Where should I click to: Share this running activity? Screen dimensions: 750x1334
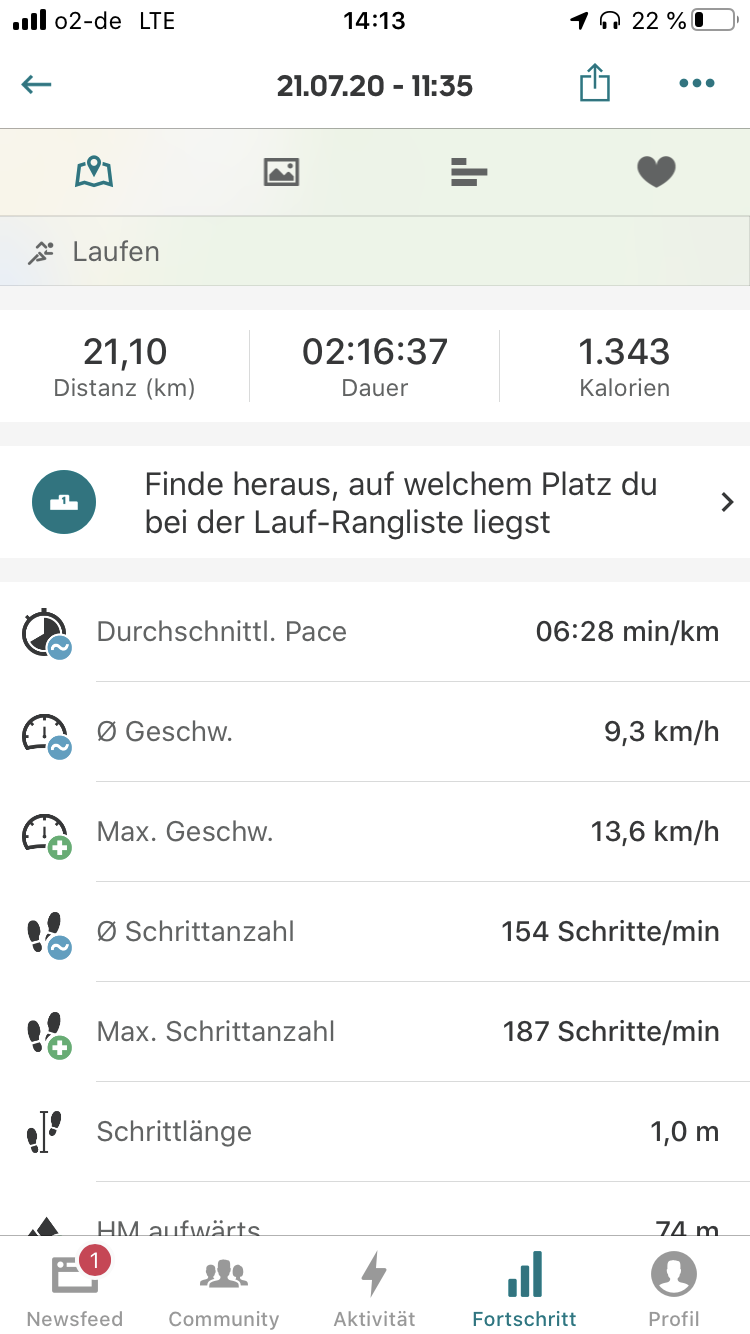[x=594, y=84]
